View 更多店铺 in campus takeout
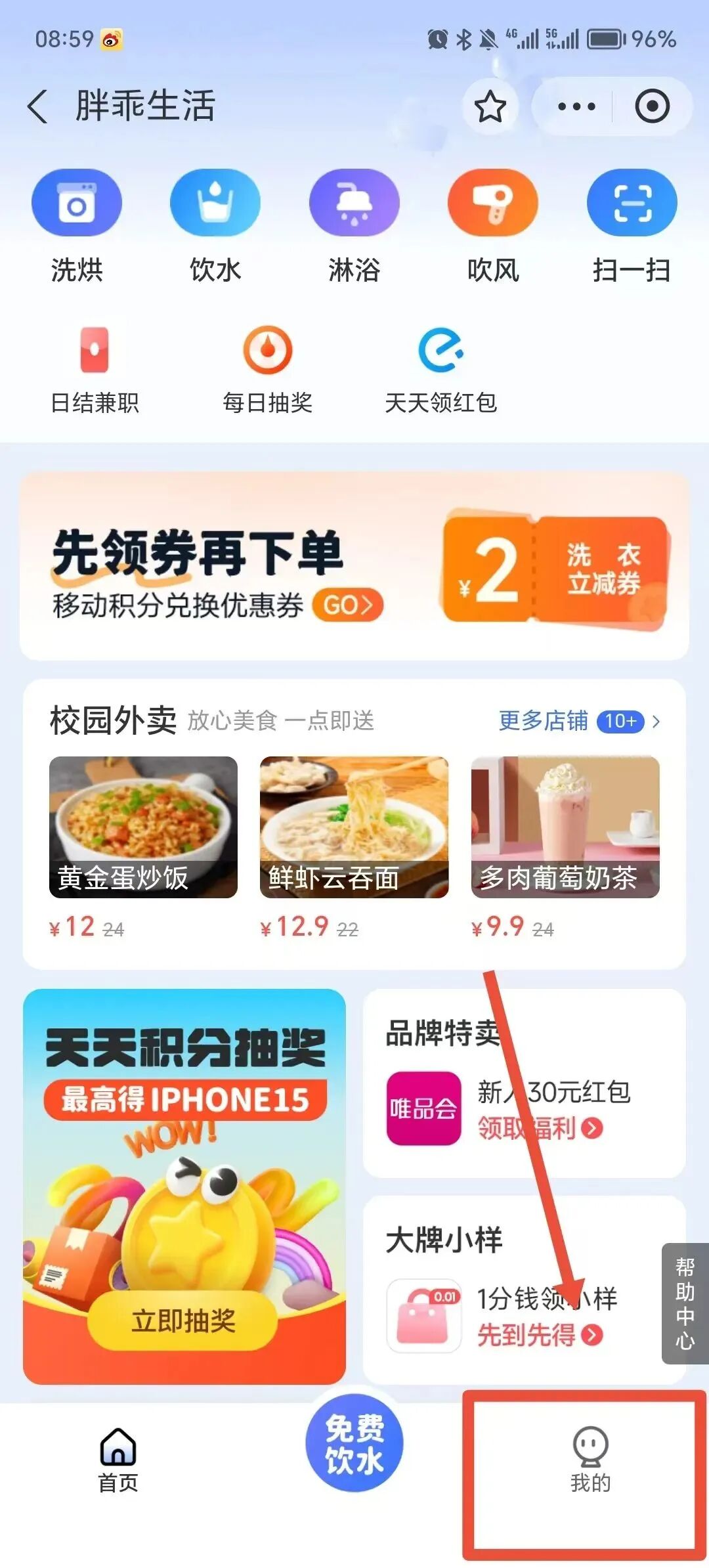709x1568 pixels. click(x=579, y=721)
